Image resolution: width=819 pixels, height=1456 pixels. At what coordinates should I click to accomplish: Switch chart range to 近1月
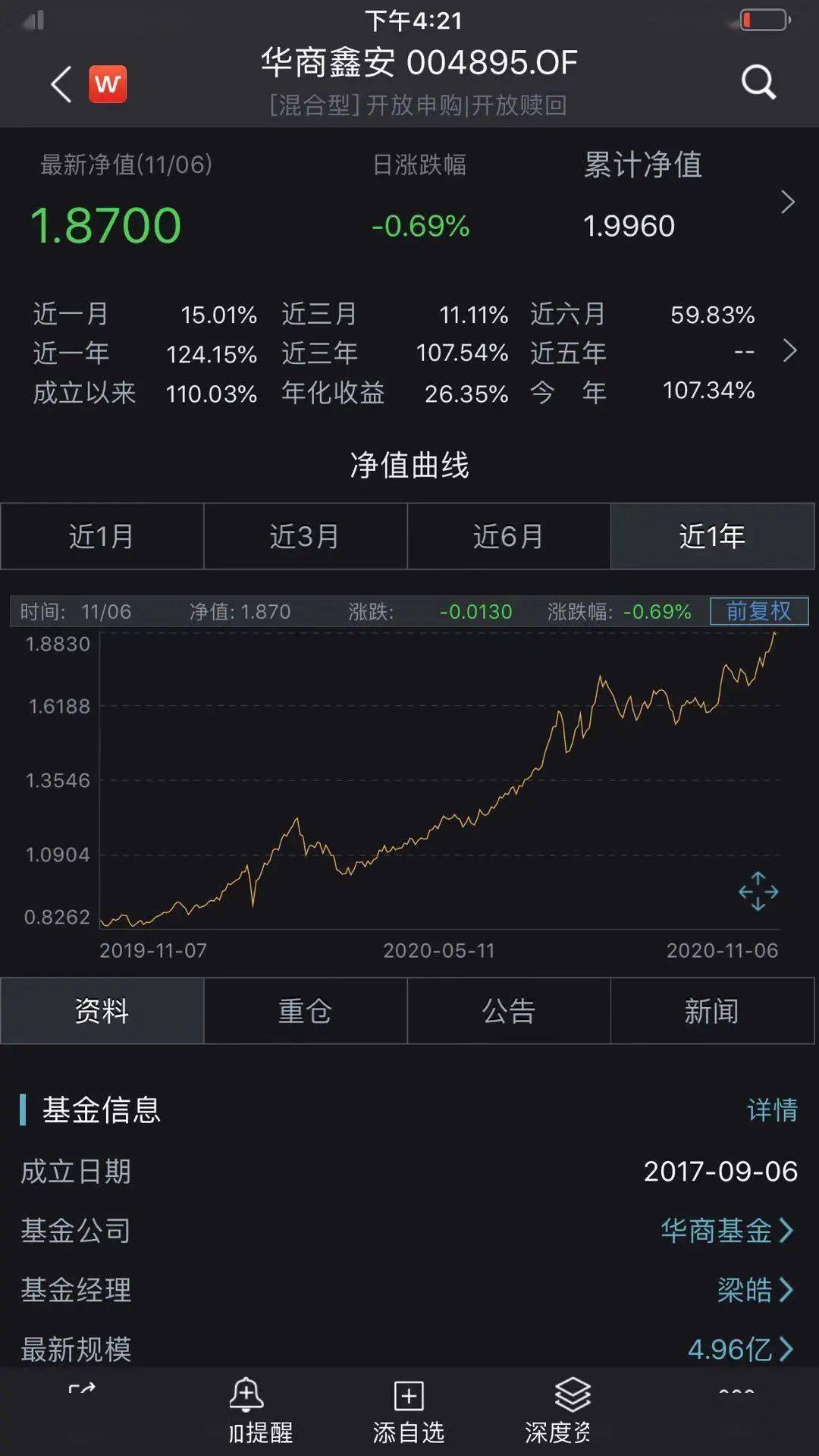[102, 536]
